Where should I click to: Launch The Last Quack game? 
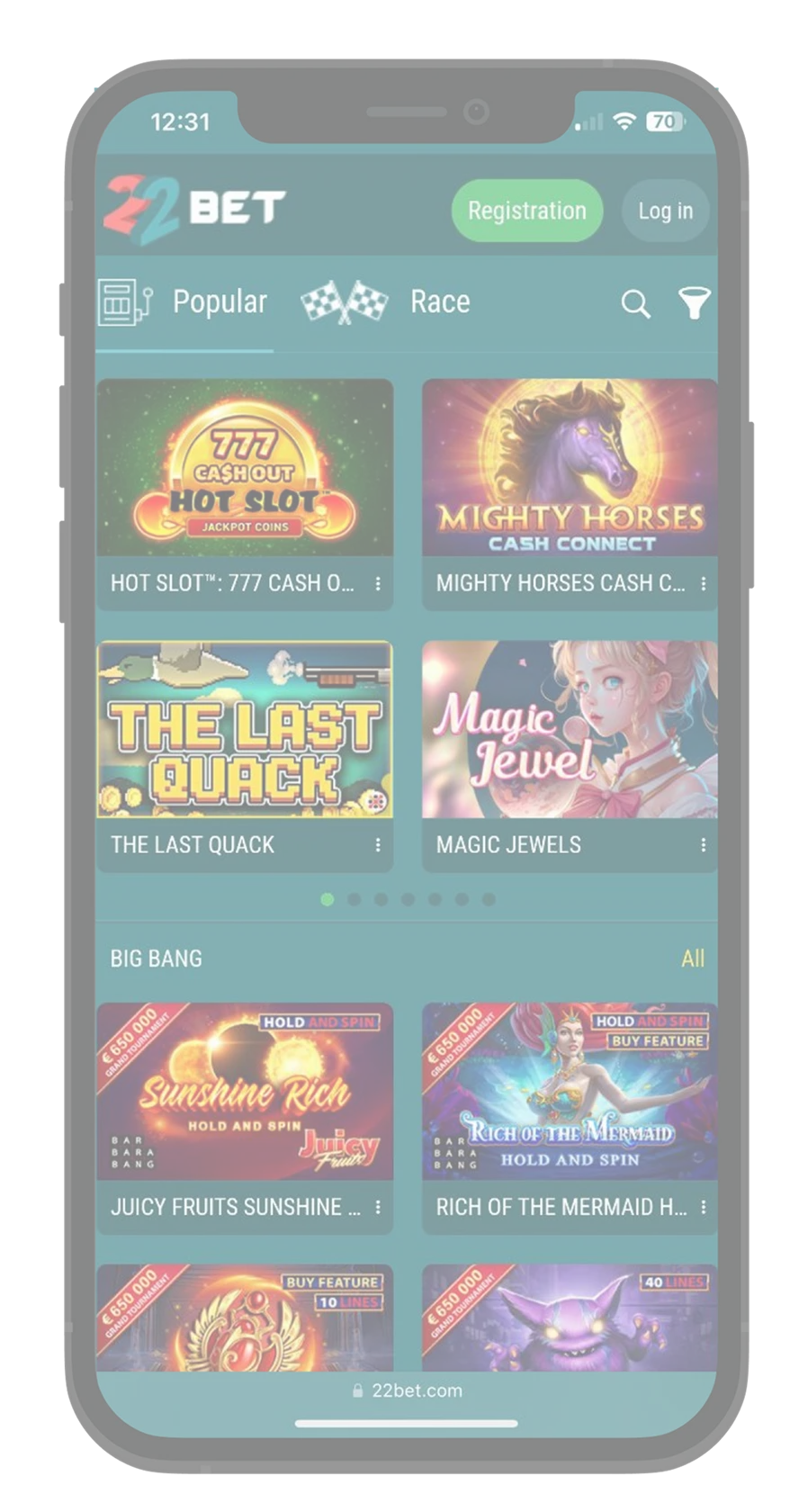pyautogui.click(x=245, y=730)
